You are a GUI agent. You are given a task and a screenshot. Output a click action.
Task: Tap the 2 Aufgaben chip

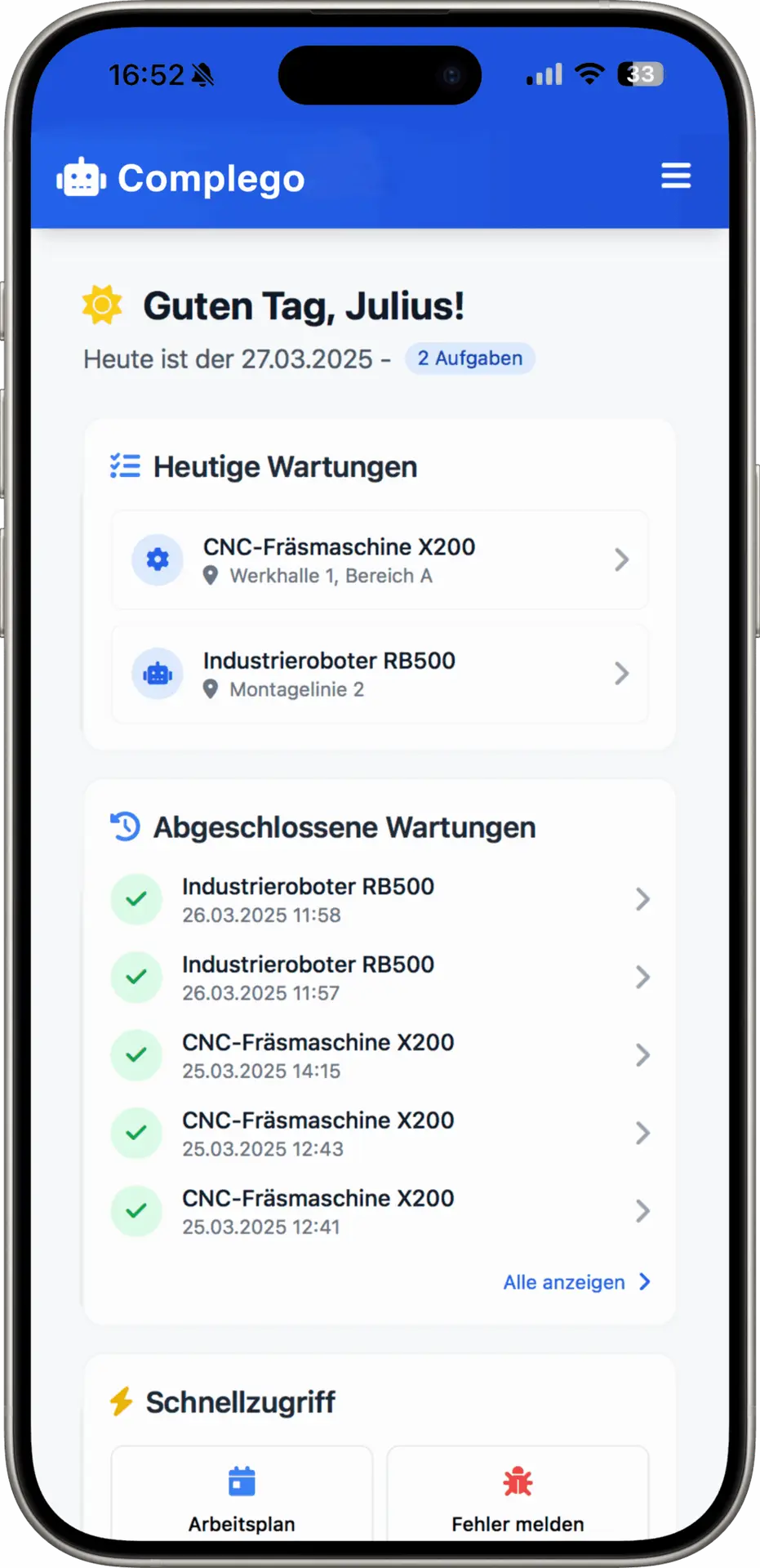click(469, 359)
